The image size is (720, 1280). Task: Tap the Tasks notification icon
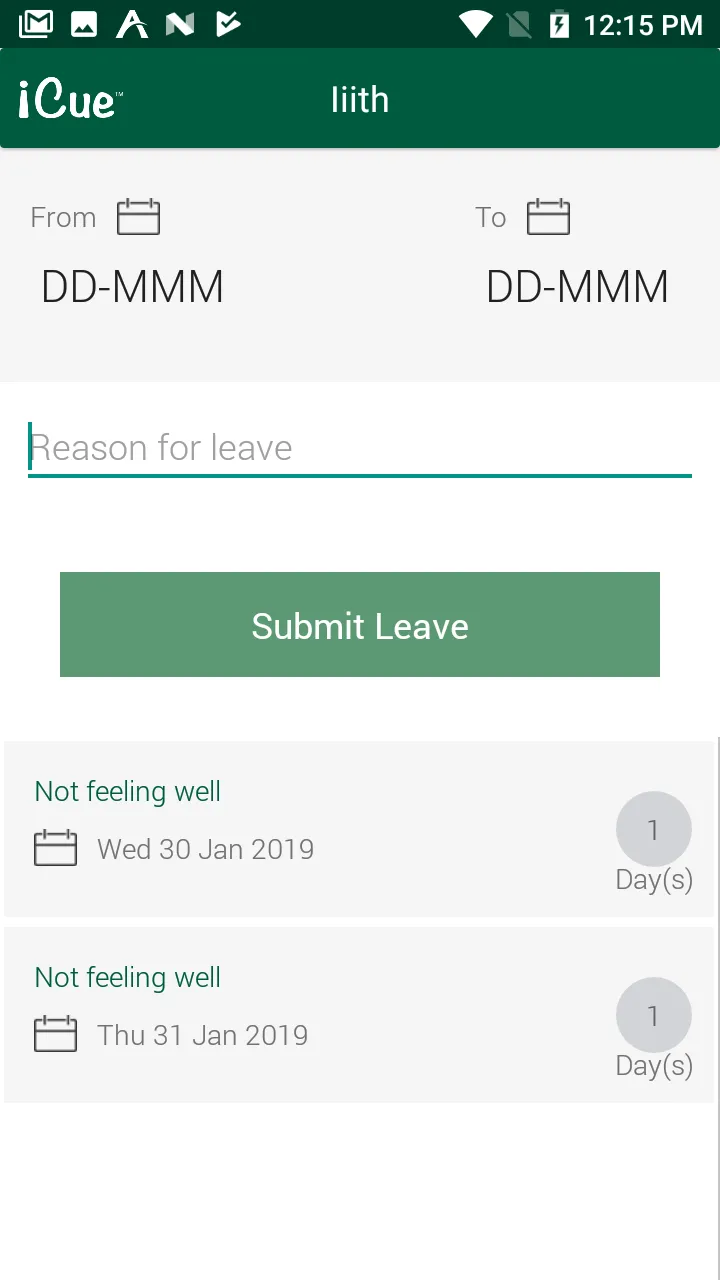[228, 24]
